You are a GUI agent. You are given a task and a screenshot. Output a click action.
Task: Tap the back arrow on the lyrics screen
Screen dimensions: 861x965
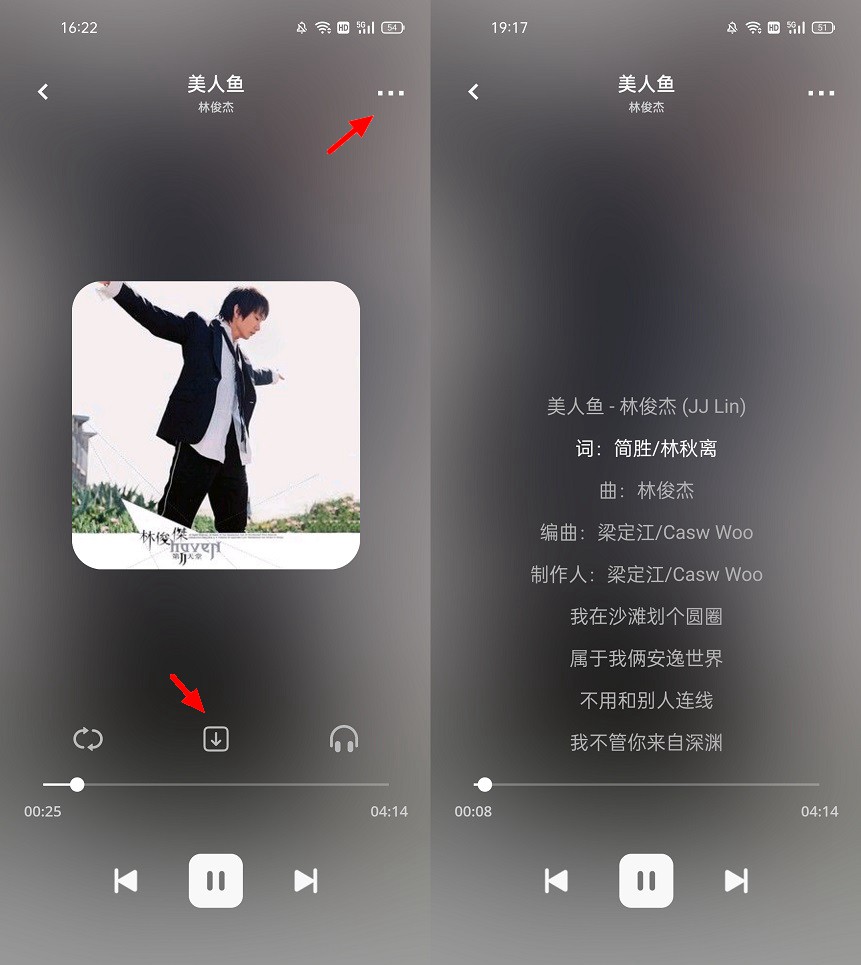(472, 91)
